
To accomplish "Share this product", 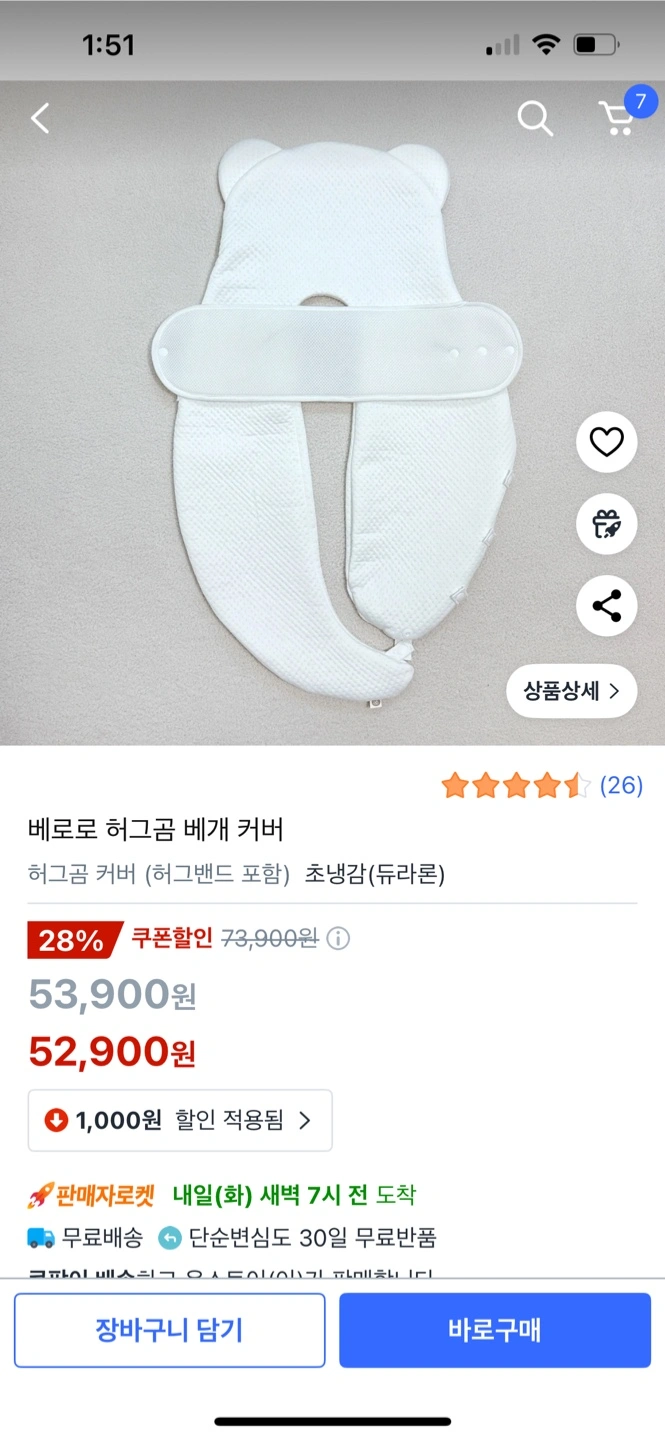I will tap(606, 606).
